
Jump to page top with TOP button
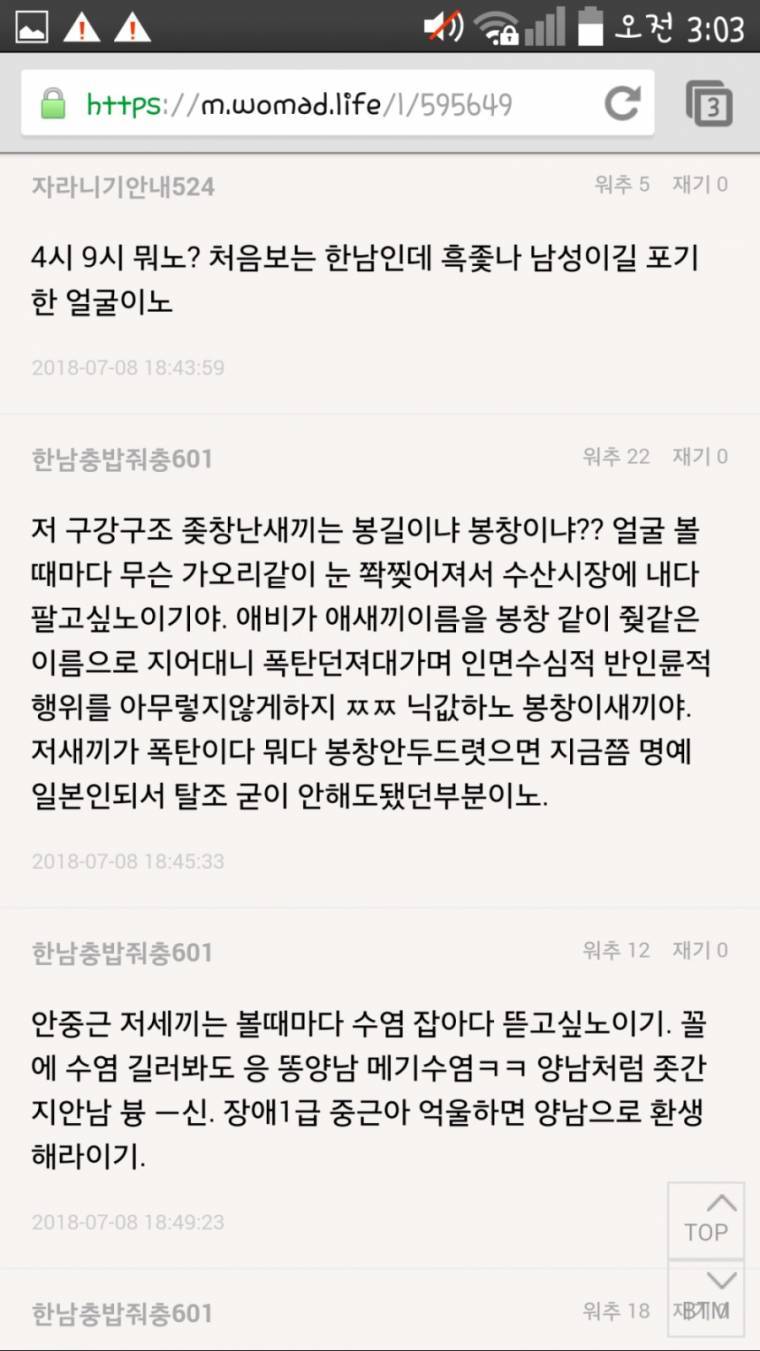pyautogui.click(x=706, y=1220)
